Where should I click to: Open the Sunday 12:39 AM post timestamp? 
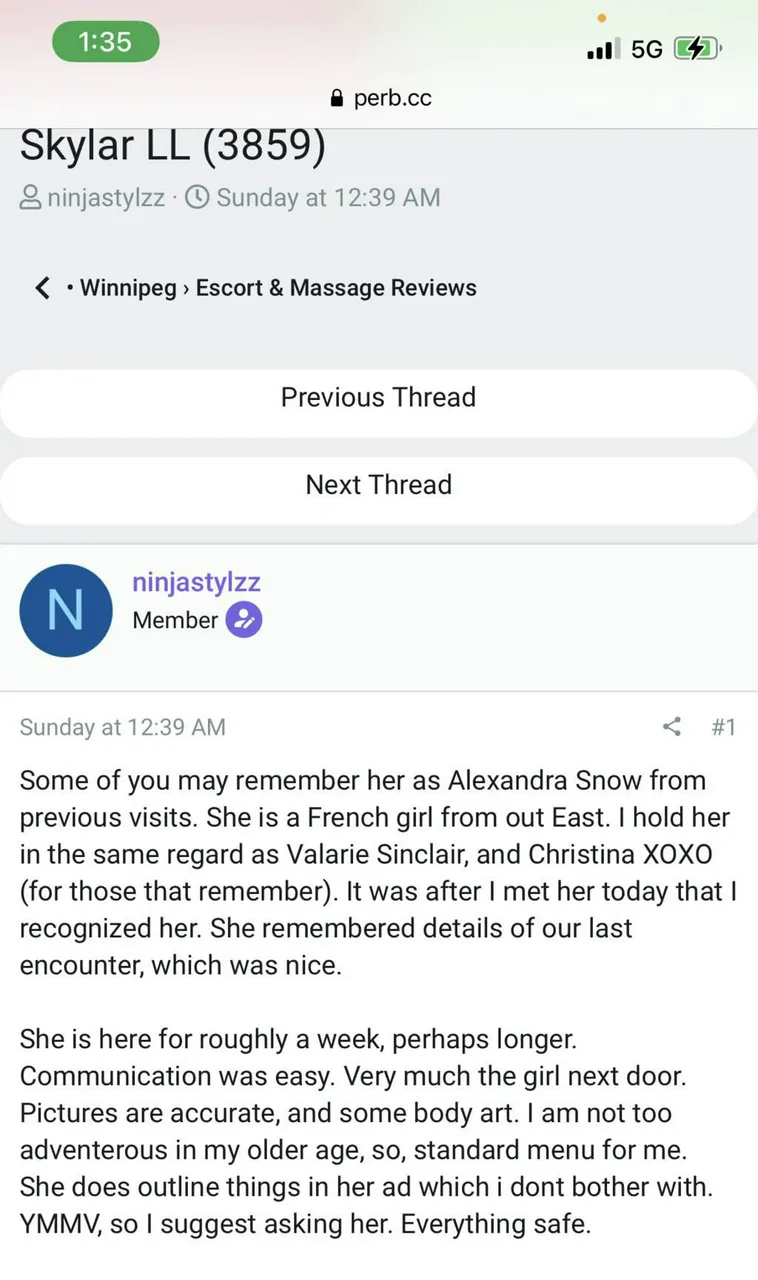[x=122, y=727]
